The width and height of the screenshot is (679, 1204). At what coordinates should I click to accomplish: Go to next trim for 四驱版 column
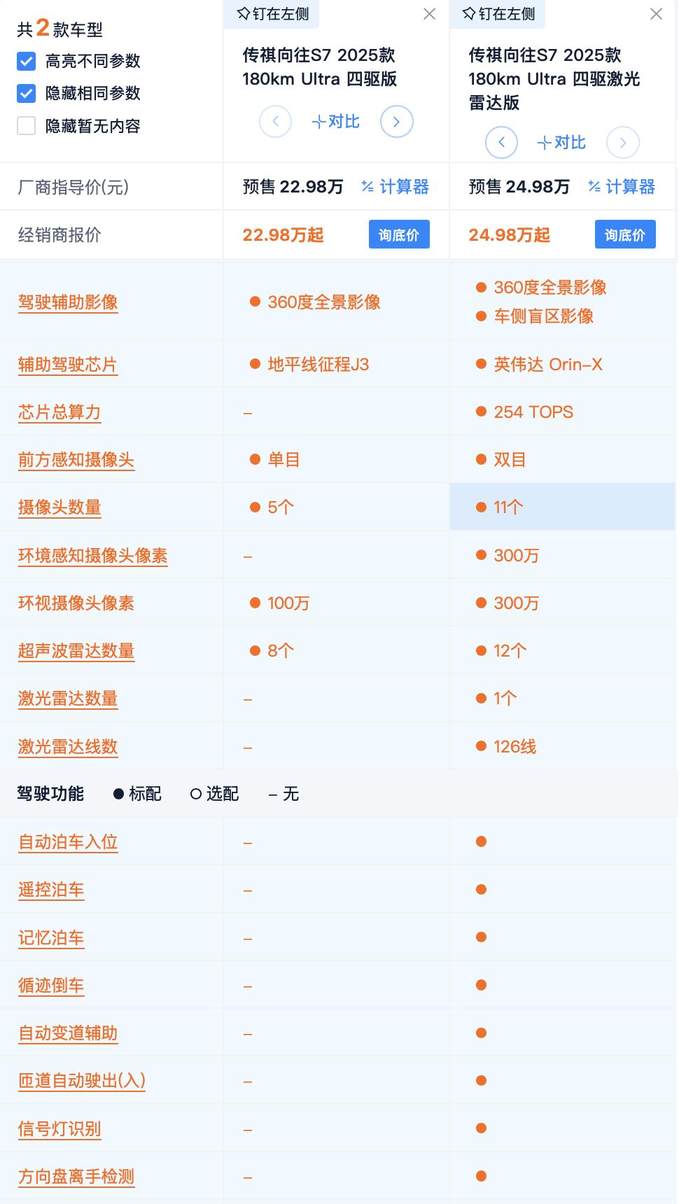pyautogui.click(x=397, y=122)
